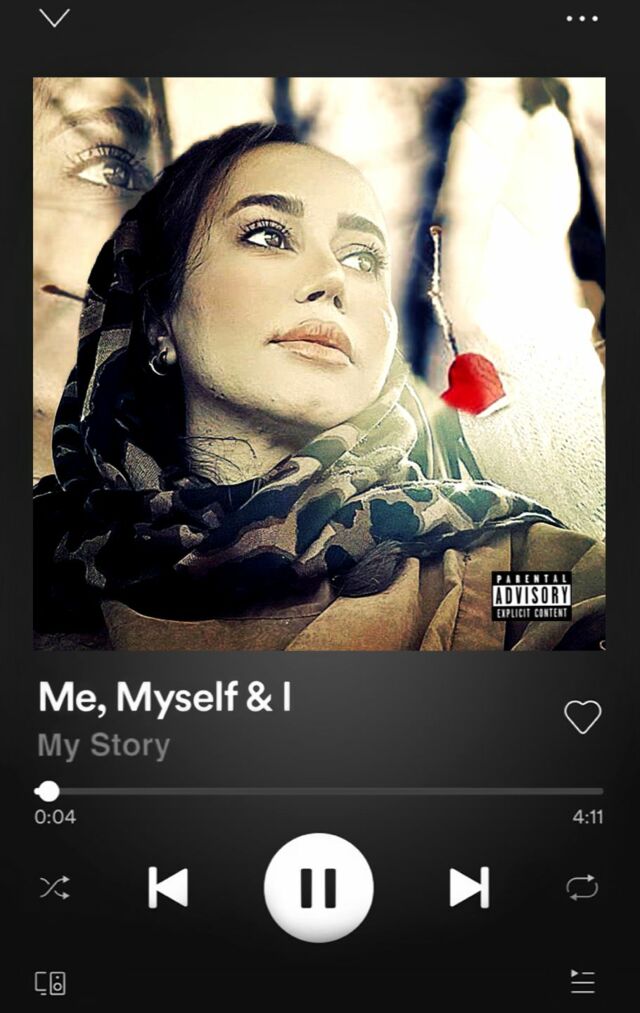Open the three-dot overflow menu
The width and height of the screenshot is (640, 1013).
click(x=582, y=18)
